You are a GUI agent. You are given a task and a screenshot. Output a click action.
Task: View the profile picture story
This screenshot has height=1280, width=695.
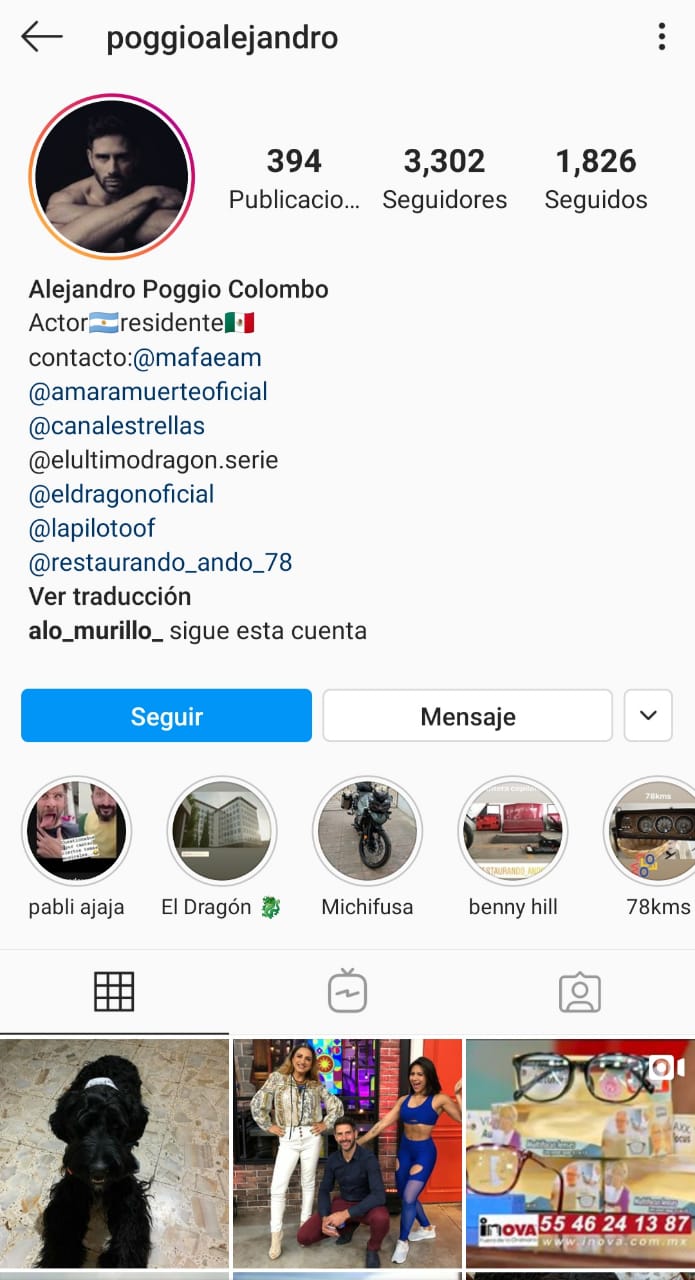(111, 177)
